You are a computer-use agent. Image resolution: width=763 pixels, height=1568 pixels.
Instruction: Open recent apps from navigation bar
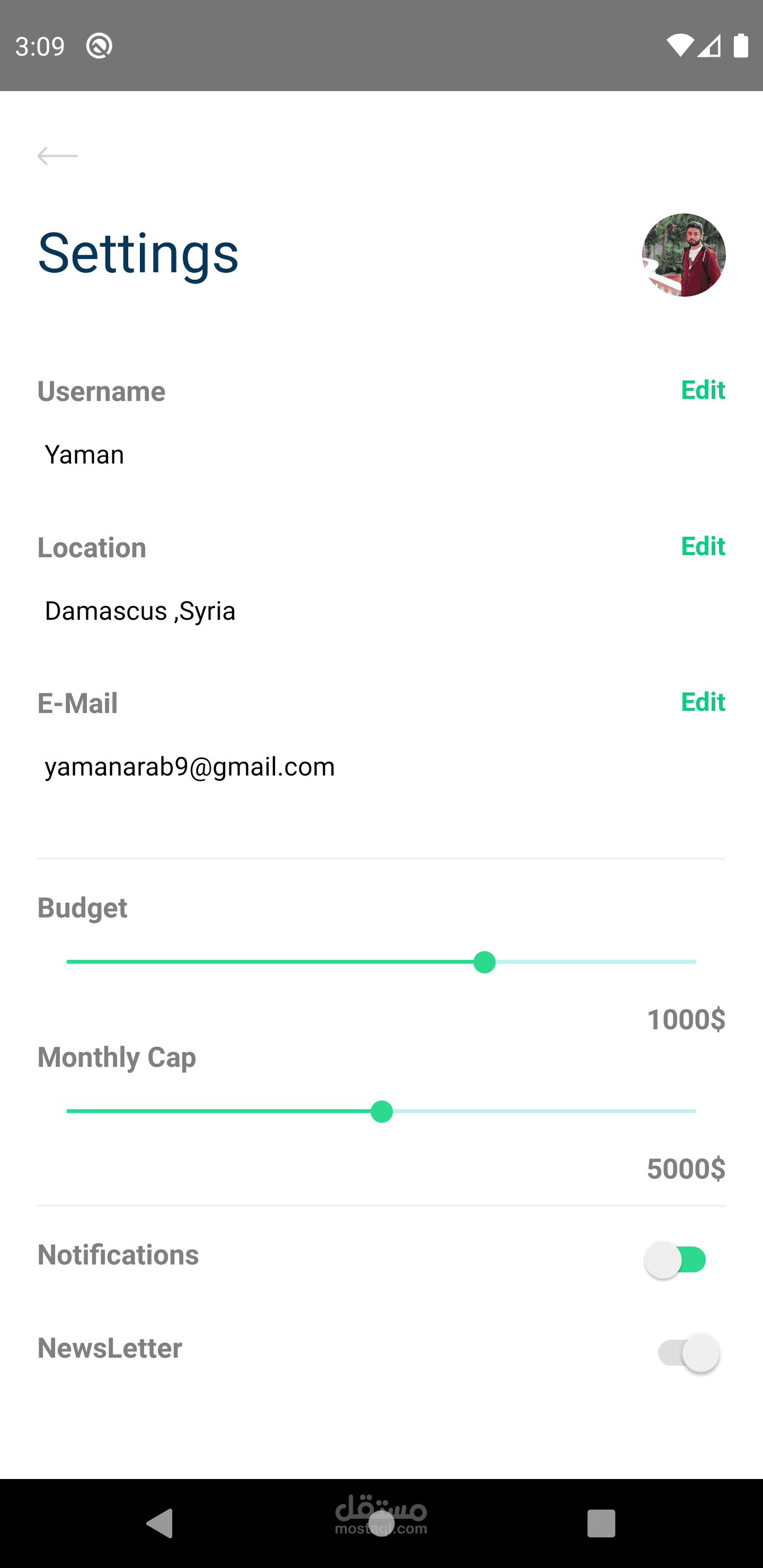(601, 1523)
